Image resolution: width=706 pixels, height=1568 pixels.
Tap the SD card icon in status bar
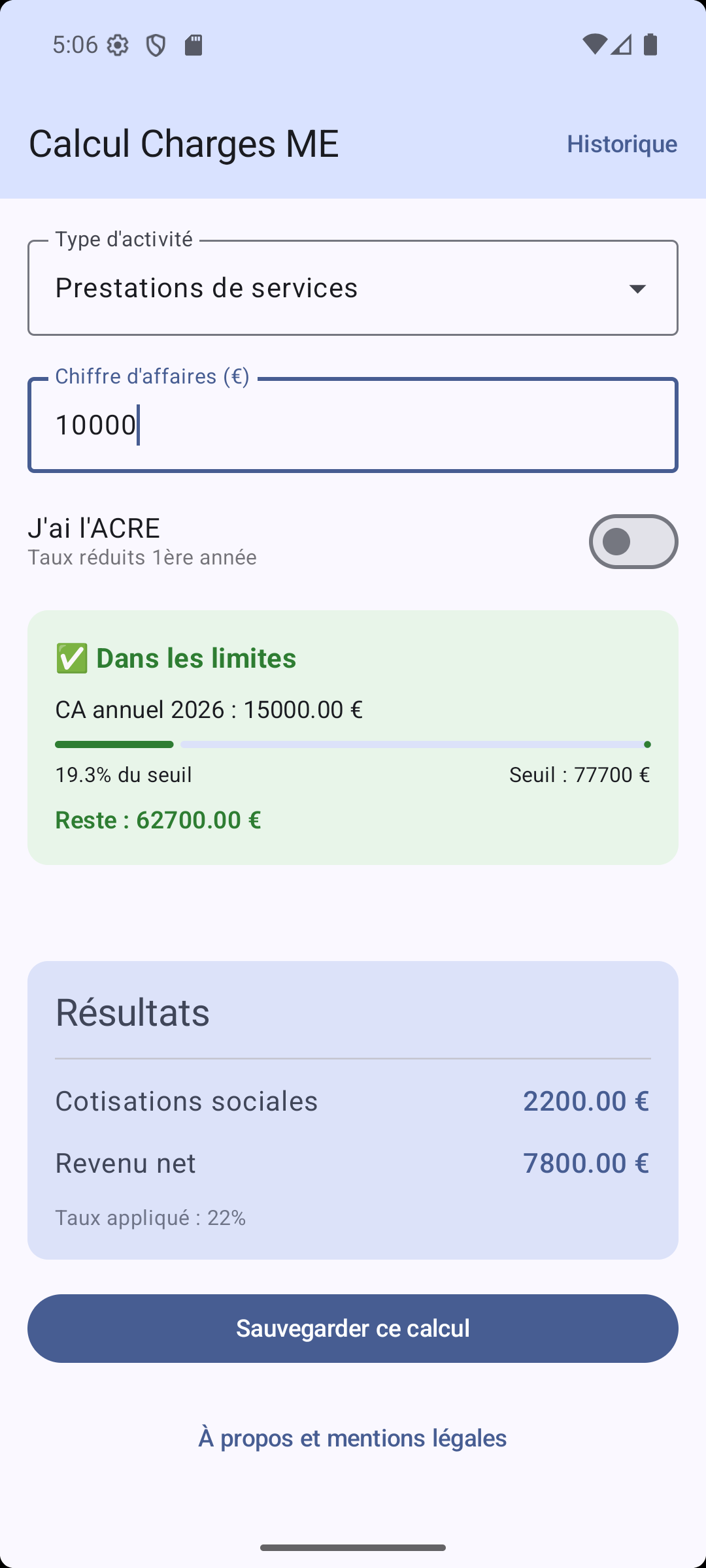193,45
